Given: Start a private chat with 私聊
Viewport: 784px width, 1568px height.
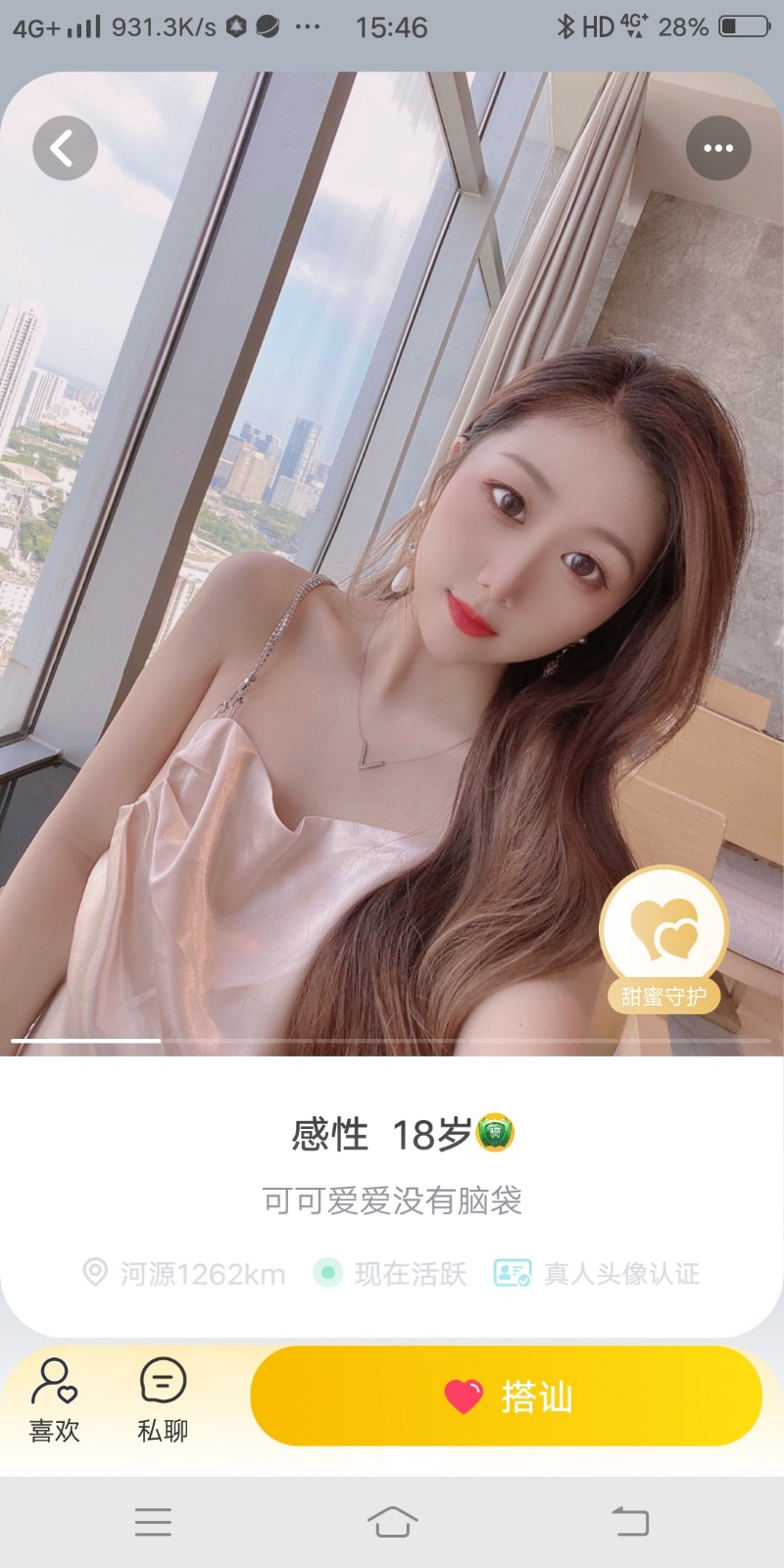Looking at the screenshot, I should (x=163, y=1400).
